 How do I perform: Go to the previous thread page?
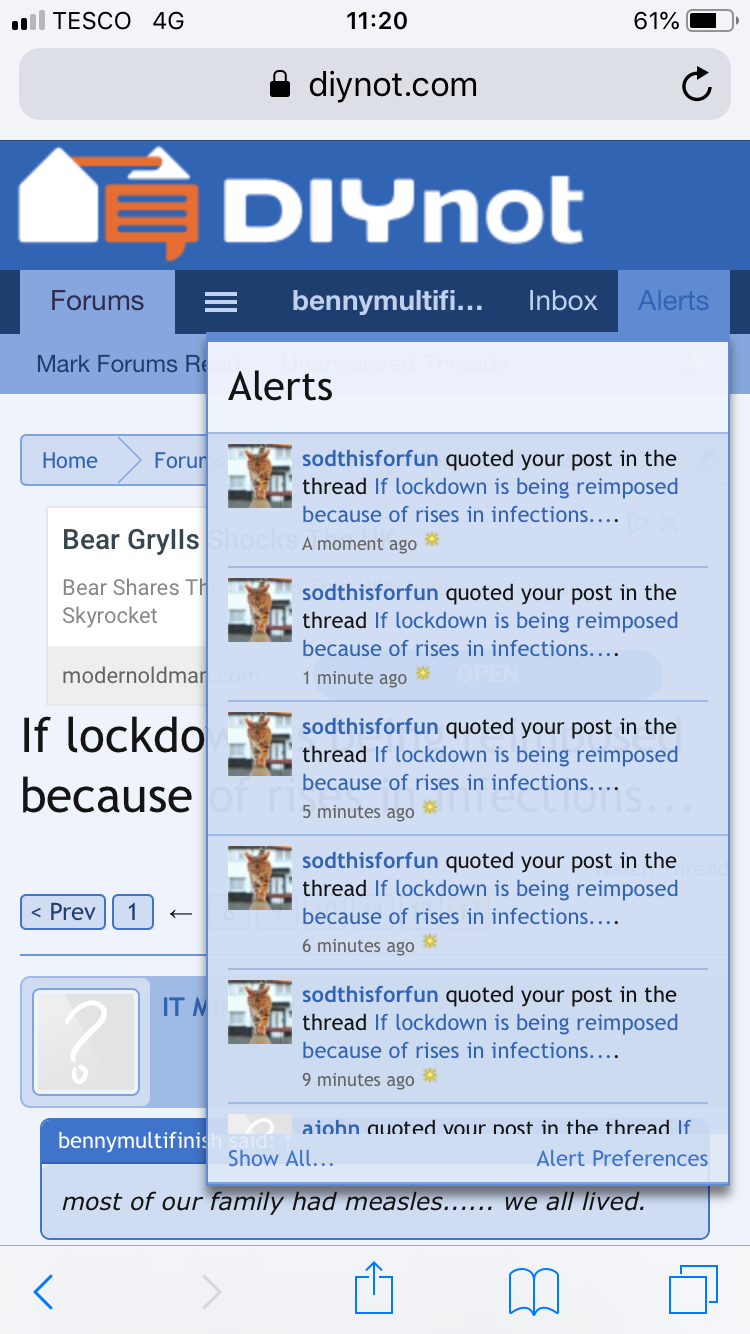pos(63,912)
